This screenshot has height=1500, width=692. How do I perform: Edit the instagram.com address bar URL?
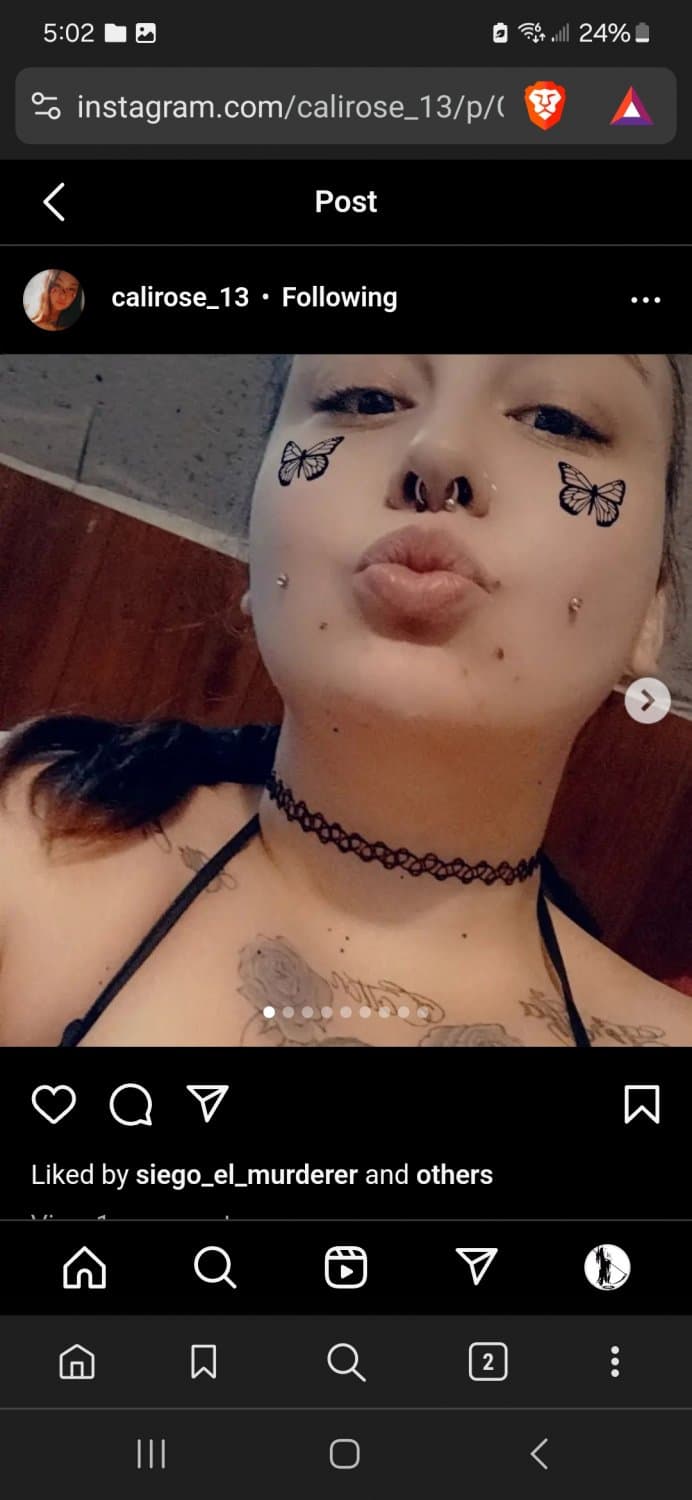290,107
